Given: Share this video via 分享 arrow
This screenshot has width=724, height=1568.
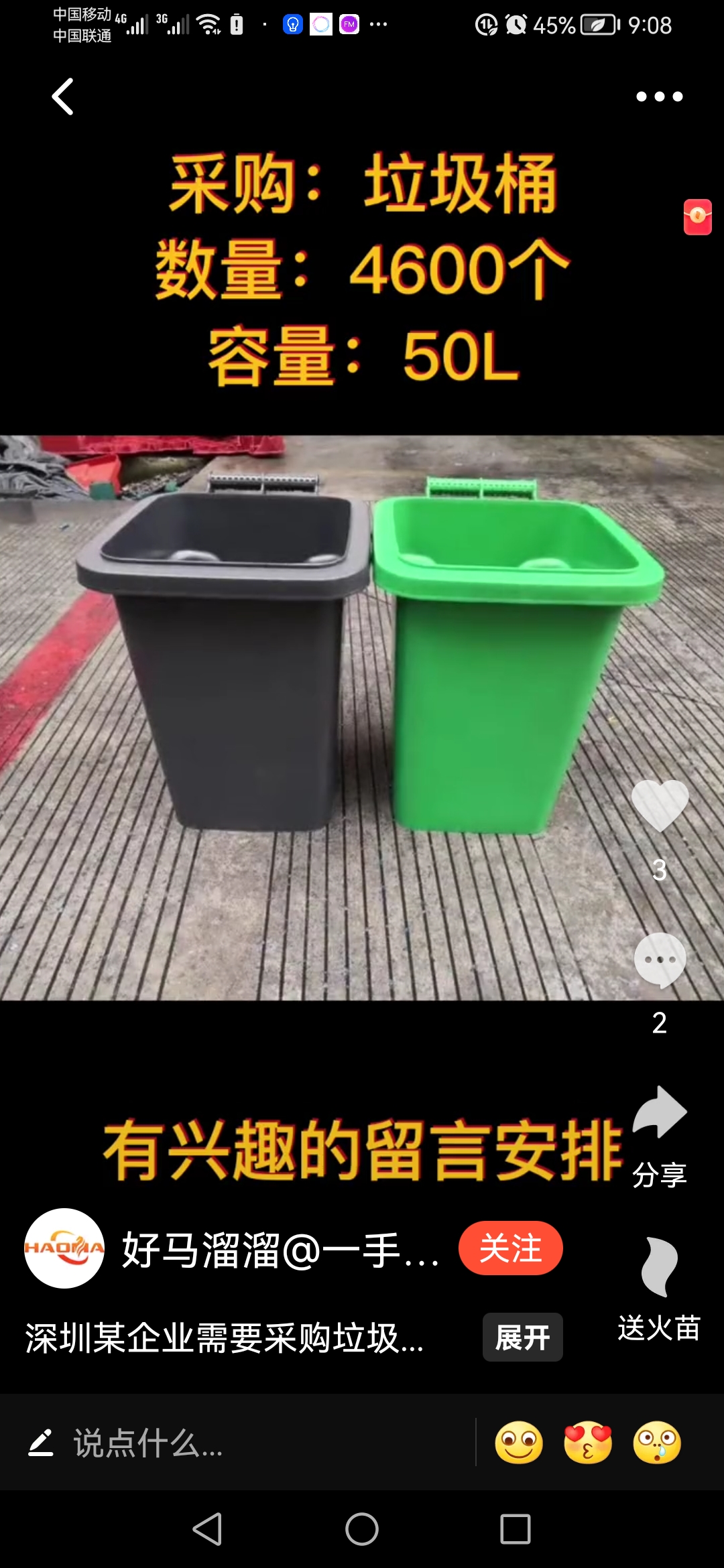Looking at the screenshot, I should click(660, 1114).
